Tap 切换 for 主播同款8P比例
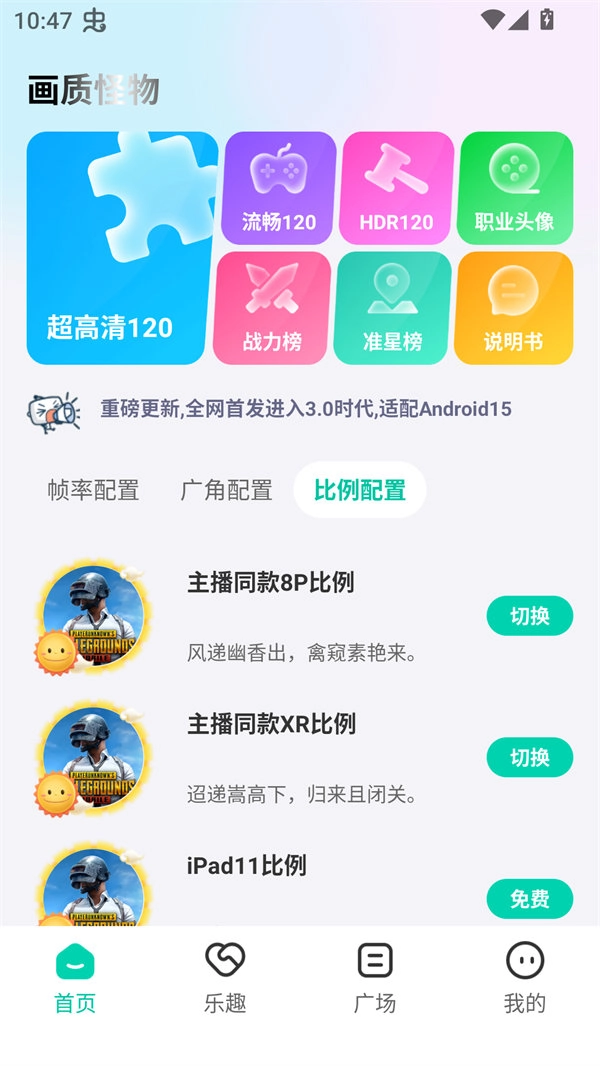 pyautogui.click(x=529, y=616)
